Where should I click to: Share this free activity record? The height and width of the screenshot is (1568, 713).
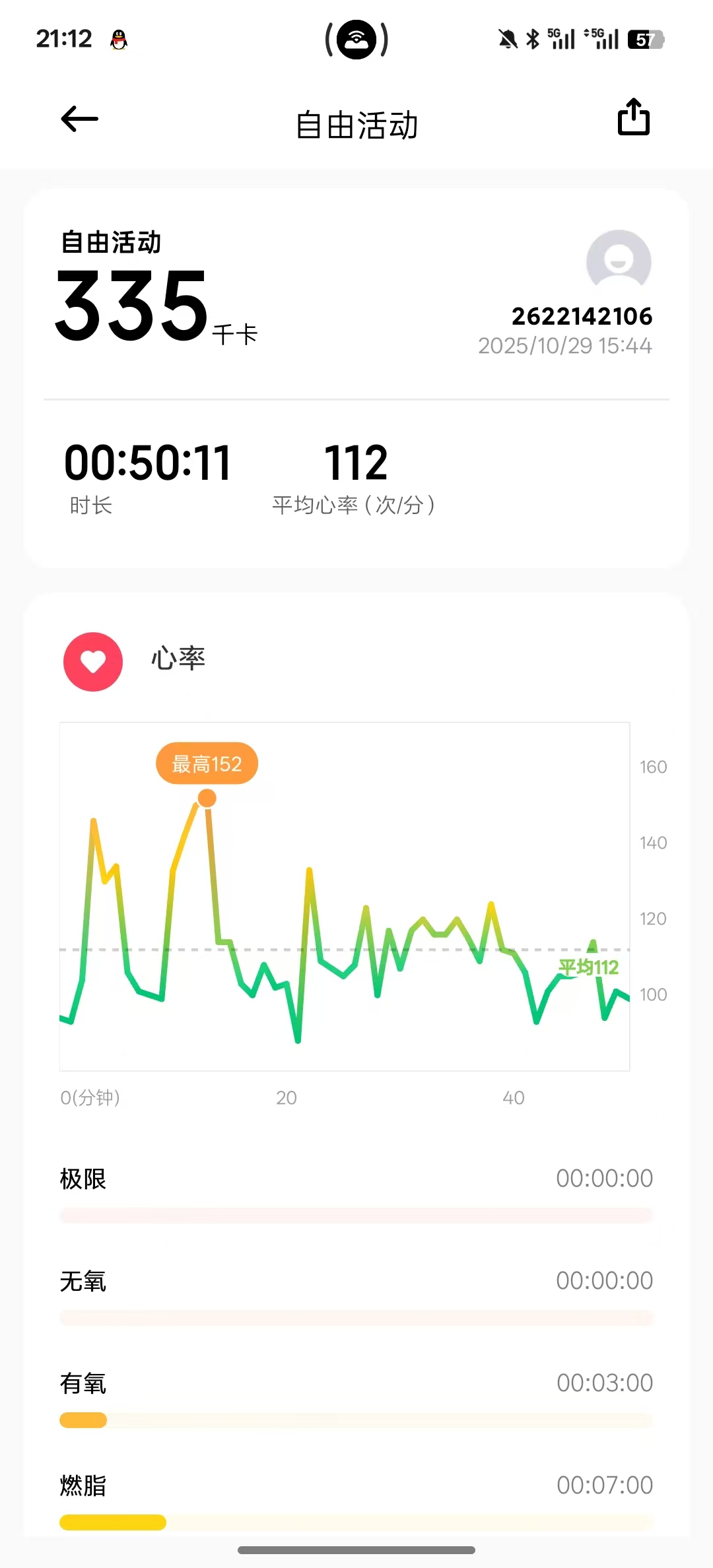[x=633, y=117]
